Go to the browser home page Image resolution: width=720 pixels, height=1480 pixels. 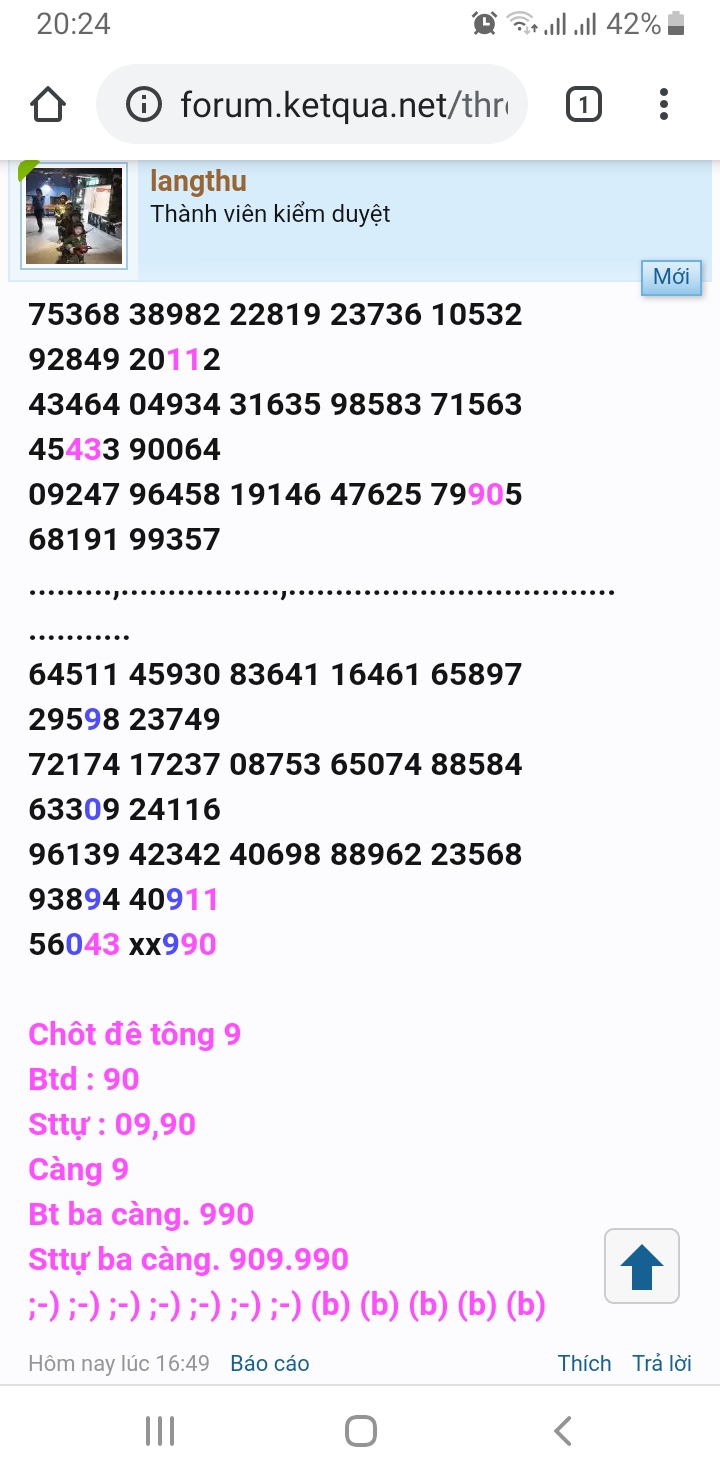click(48, 105)
